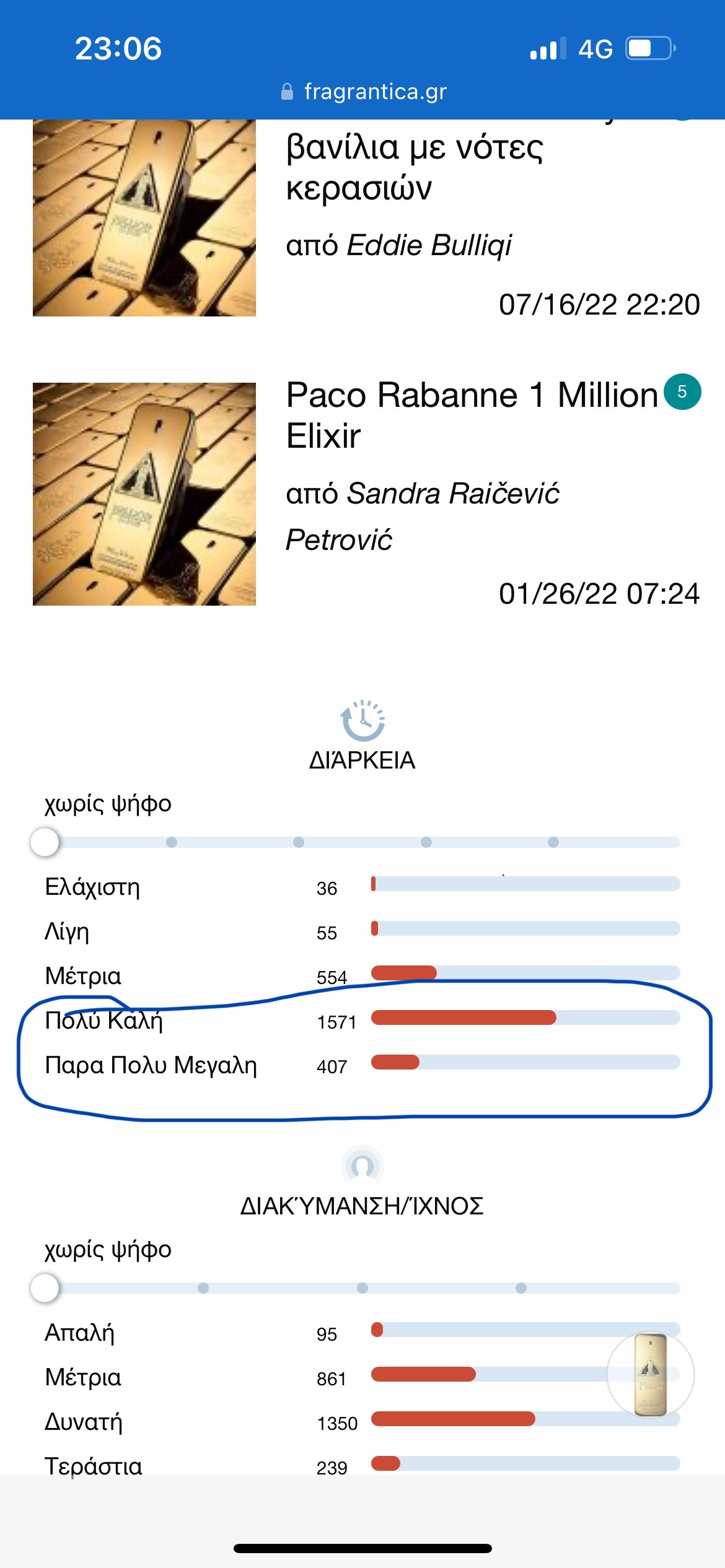The width and height of the screenshot is (725, 1568).
Task: Open the Paco Rabanne 1 Million Elixir article
Action: pos(471,415)
